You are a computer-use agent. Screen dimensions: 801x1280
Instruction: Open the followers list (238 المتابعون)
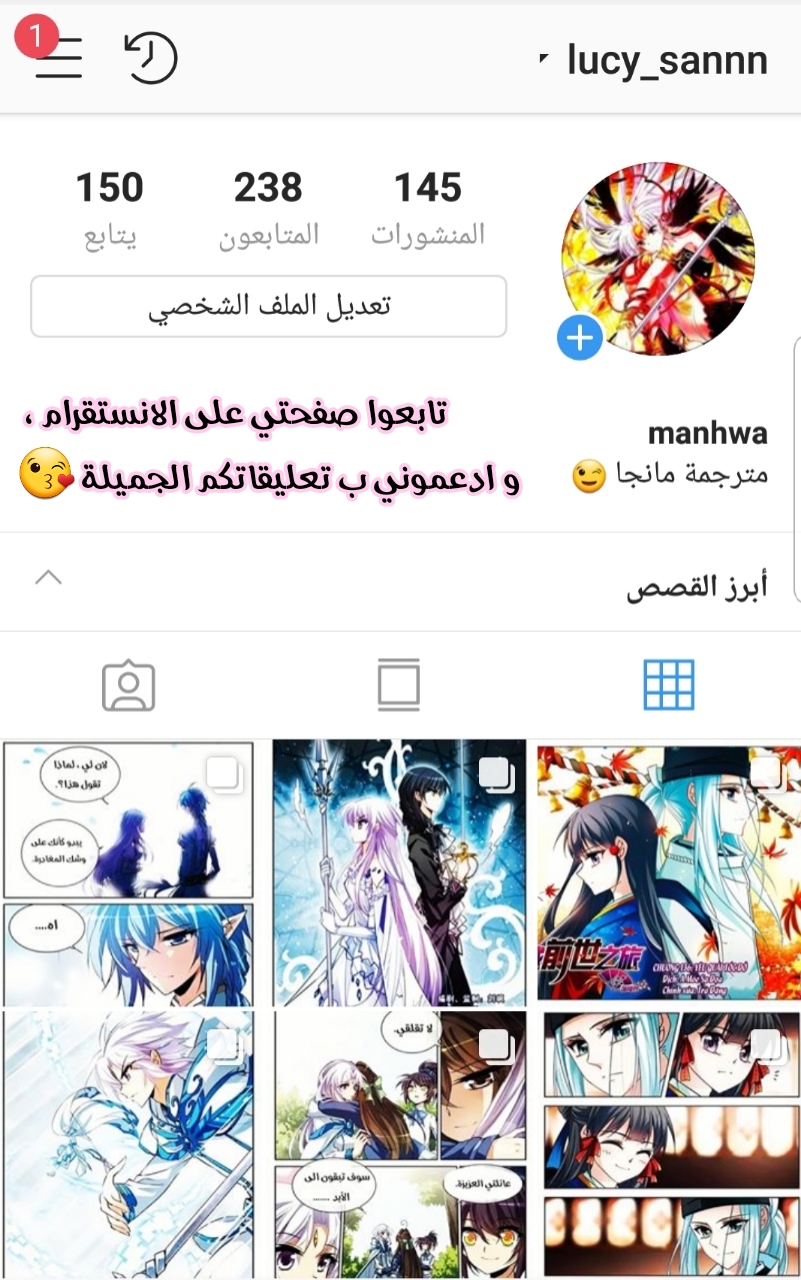pyautogui.click(x=268, y=208)
